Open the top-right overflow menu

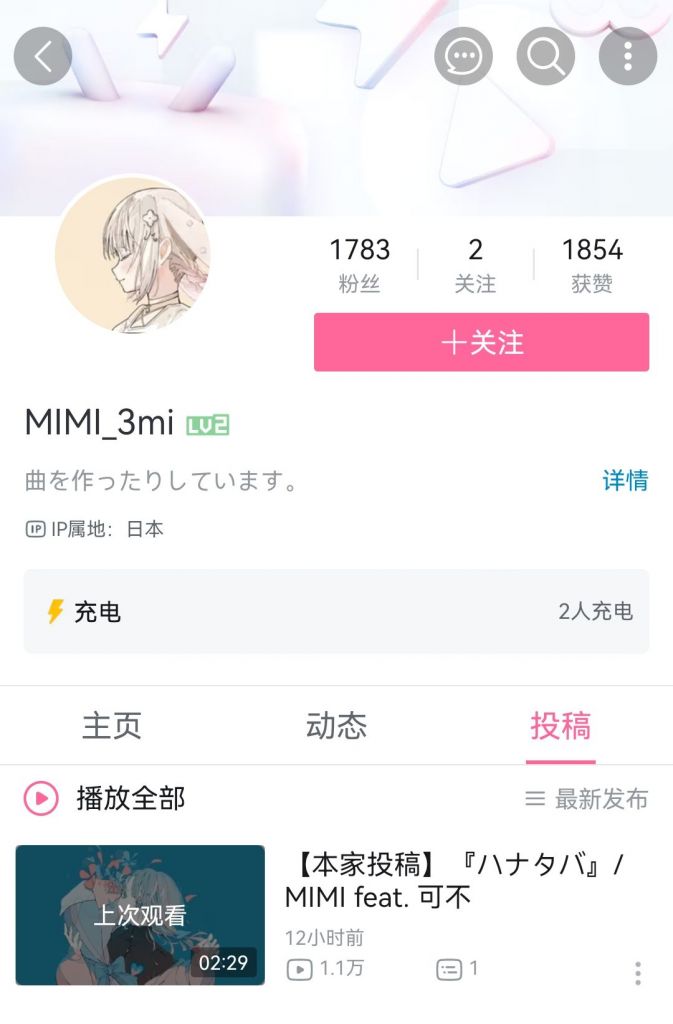(x=628, y=56)
